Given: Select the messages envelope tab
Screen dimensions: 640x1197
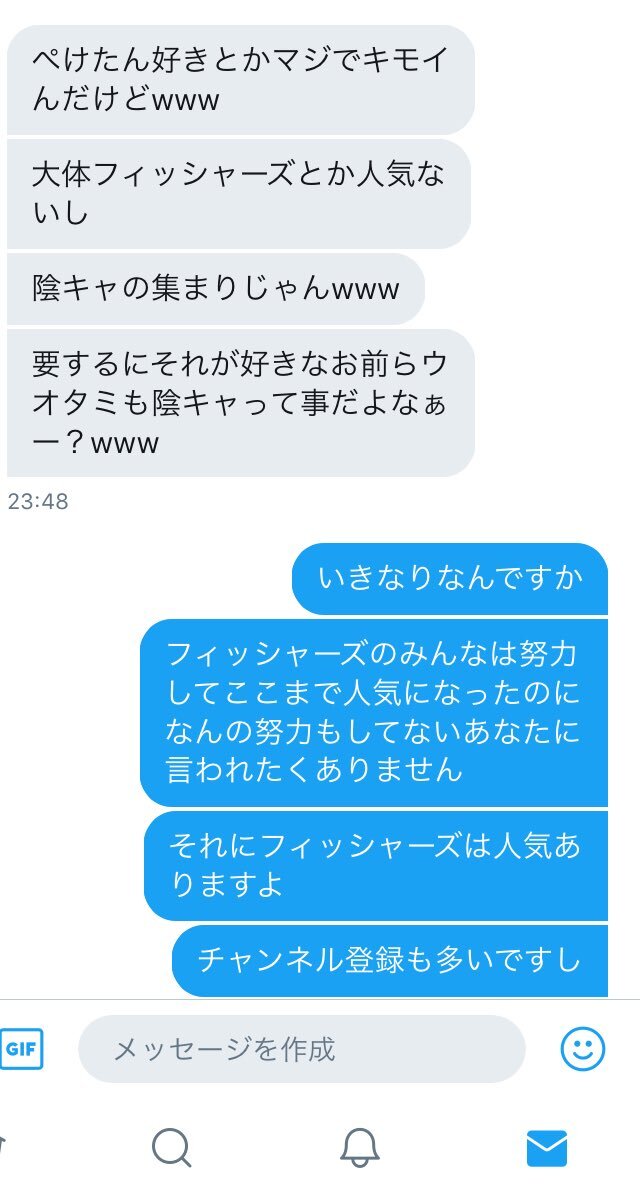Looking at the screenshot, I should pos(548,1148).
